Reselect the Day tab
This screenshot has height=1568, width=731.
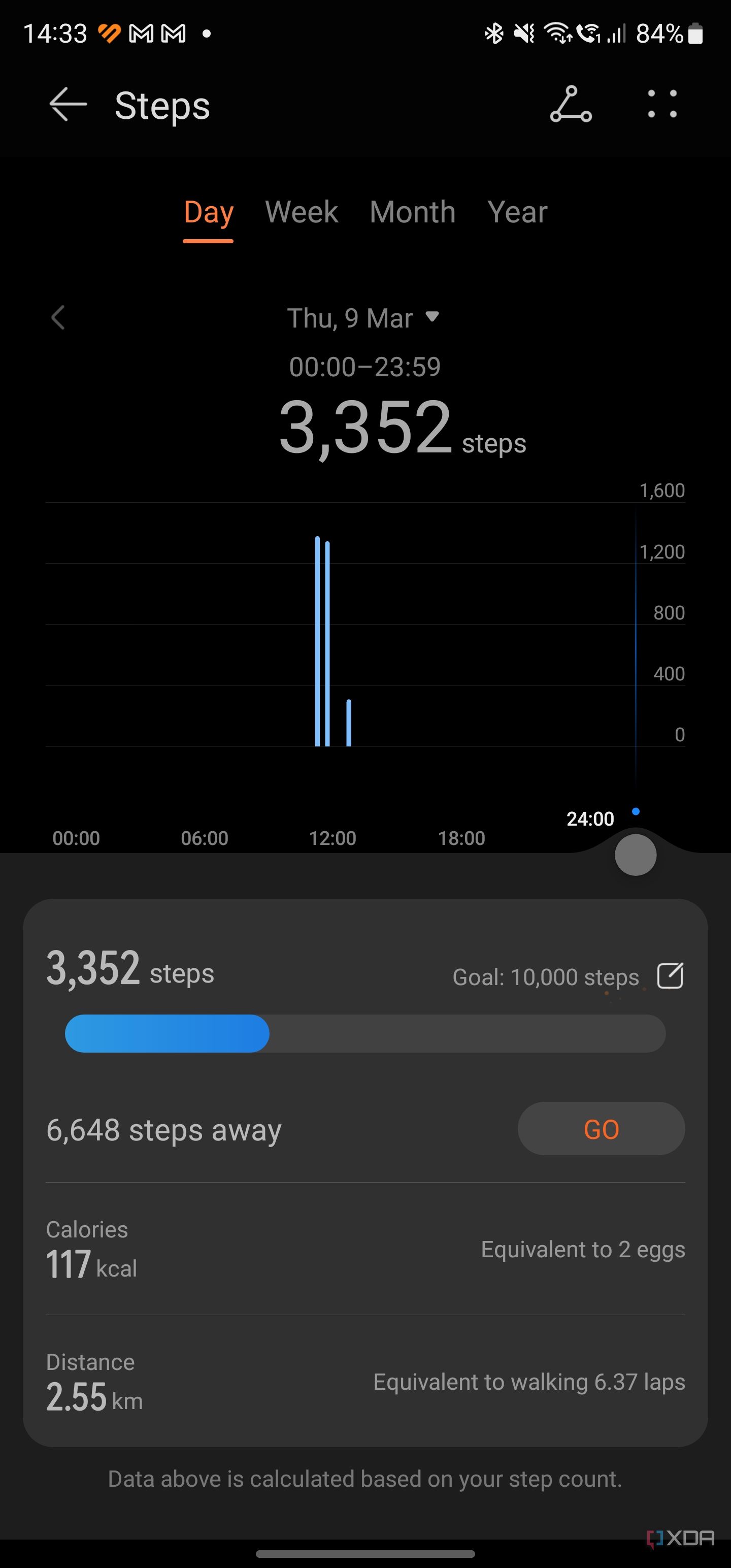(208, 212)
